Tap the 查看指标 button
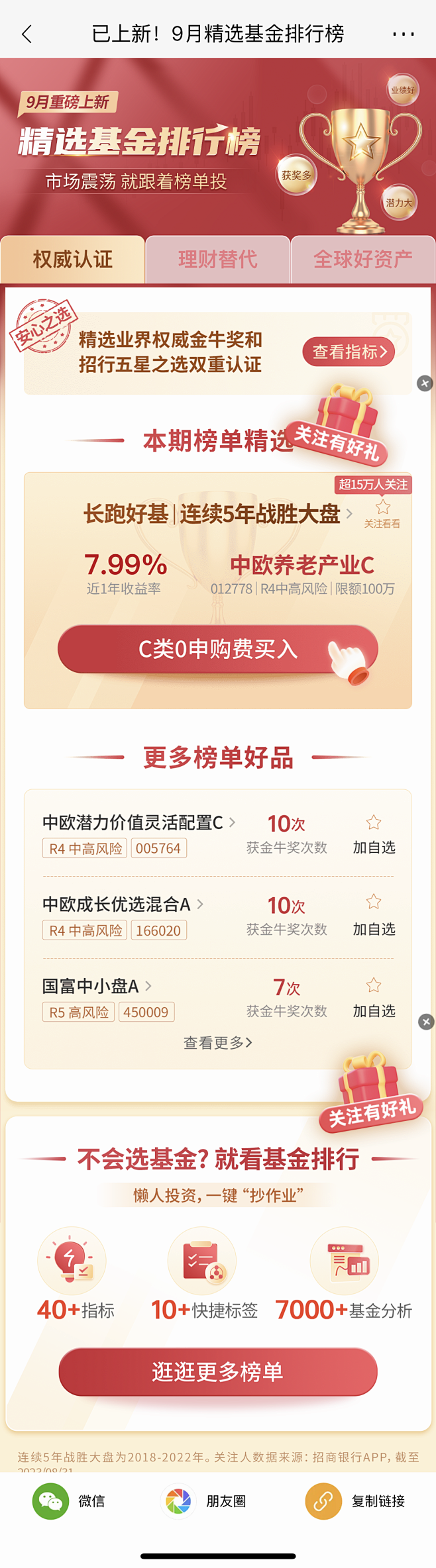The image size is (436, 1568). pos(349,352)
